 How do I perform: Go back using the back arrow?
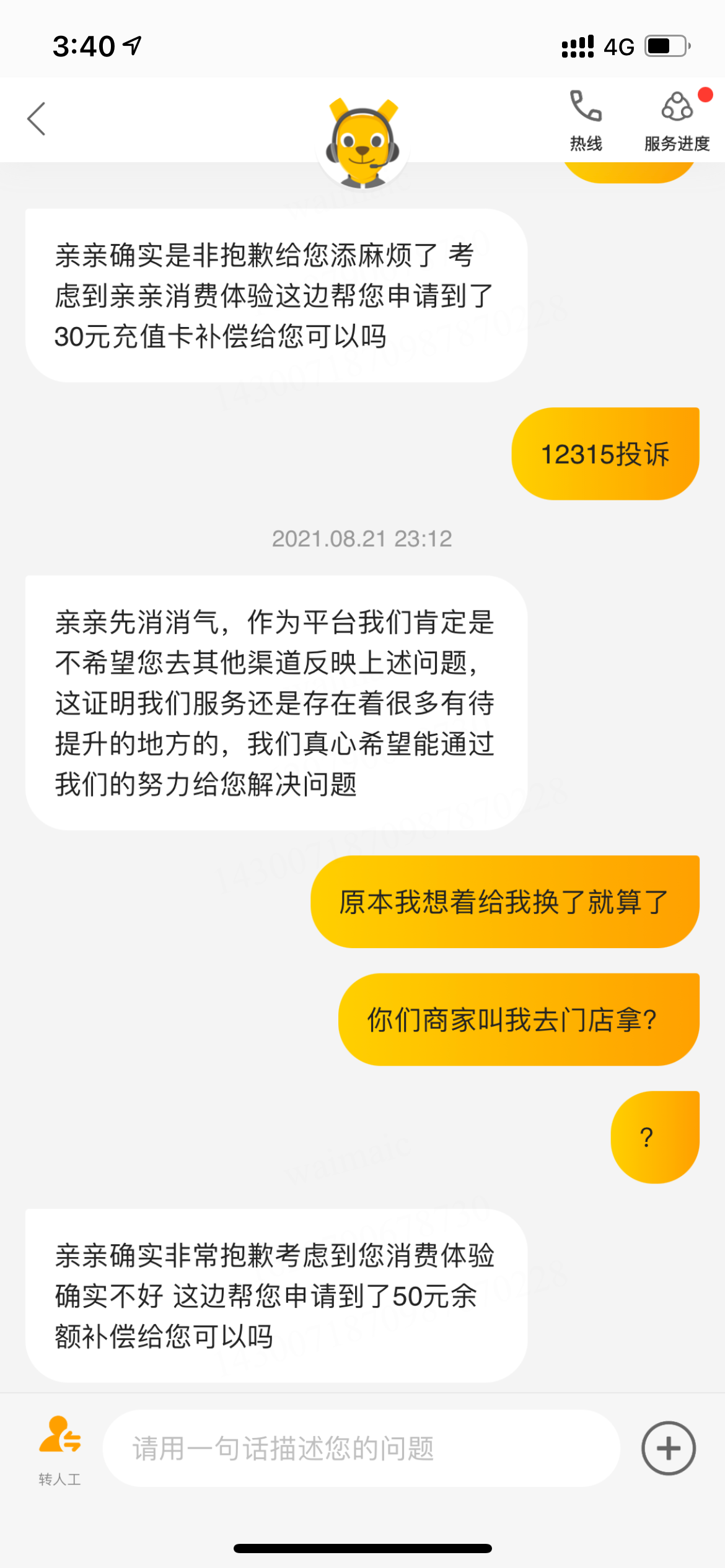click(x=37, y=119)
